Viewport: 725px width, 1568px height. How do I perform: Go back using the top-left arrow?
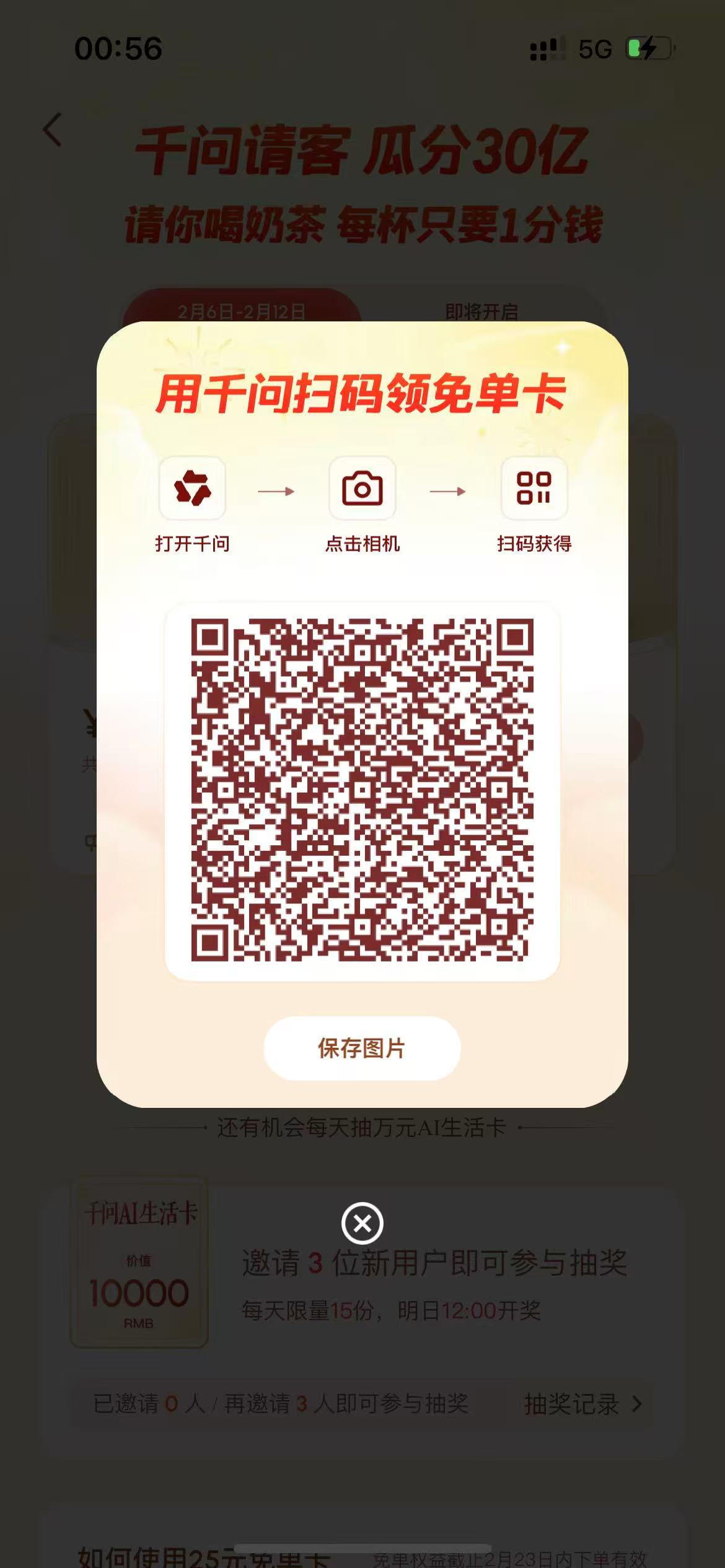click(53, 130)
